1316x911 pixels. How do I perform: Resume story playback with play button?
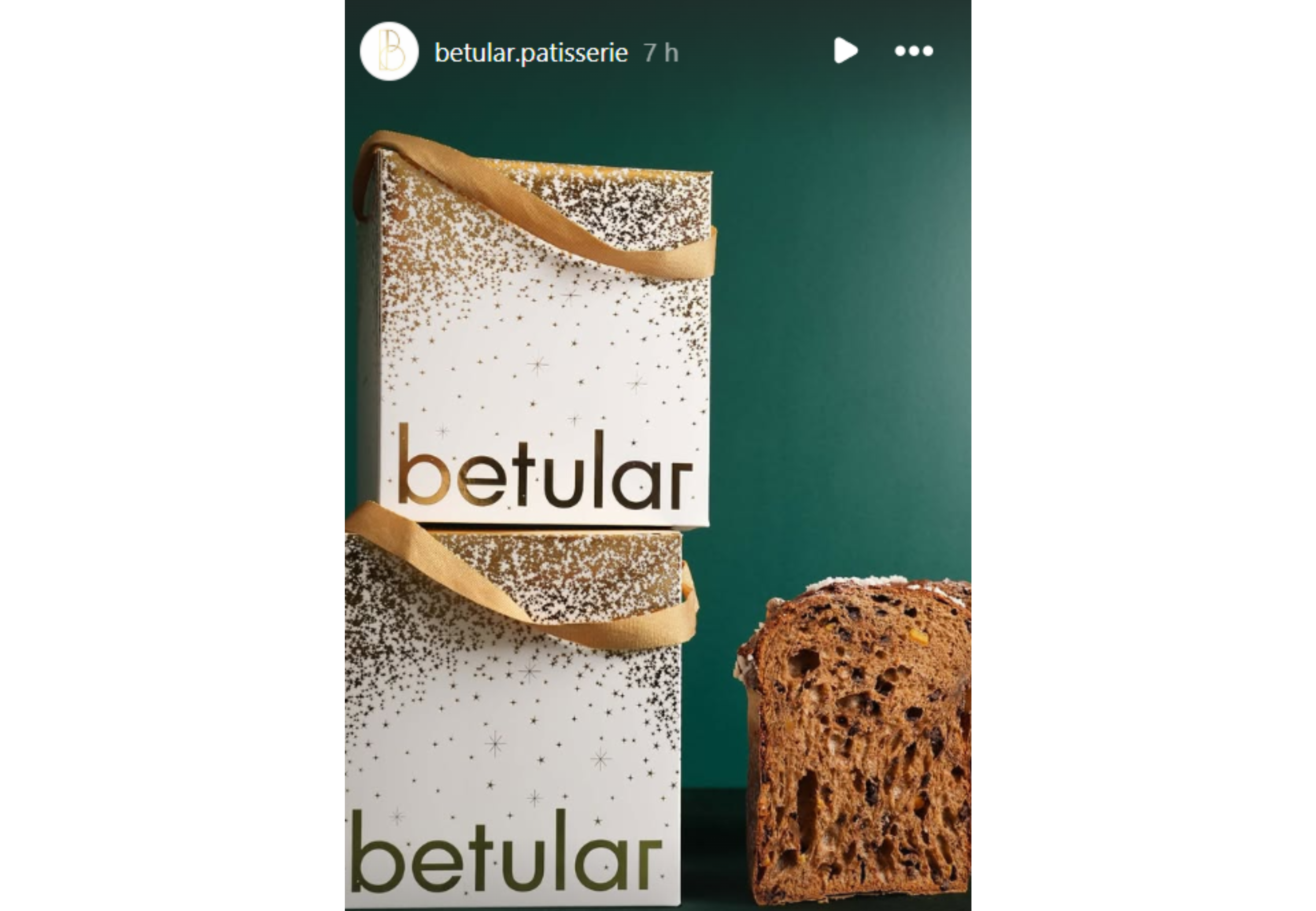pos(845,51)
